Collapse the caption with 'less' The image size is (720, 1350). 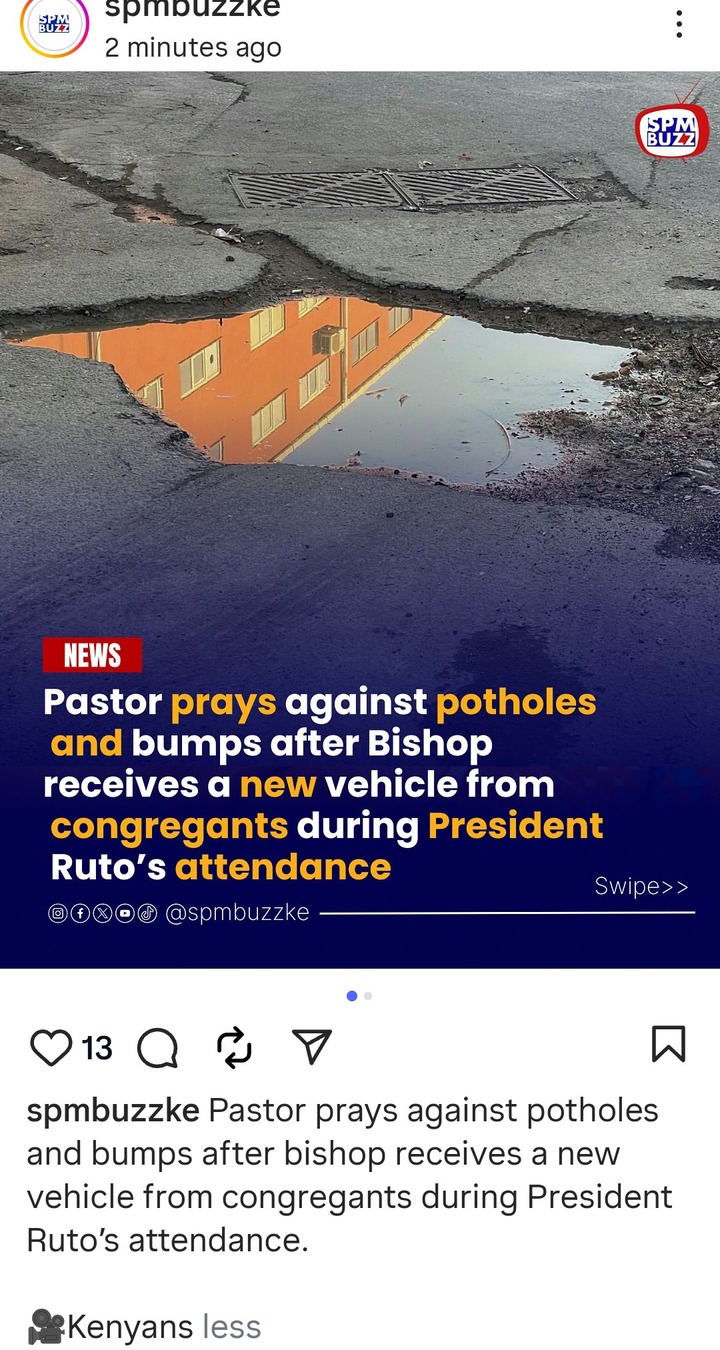coord(231,1327)
